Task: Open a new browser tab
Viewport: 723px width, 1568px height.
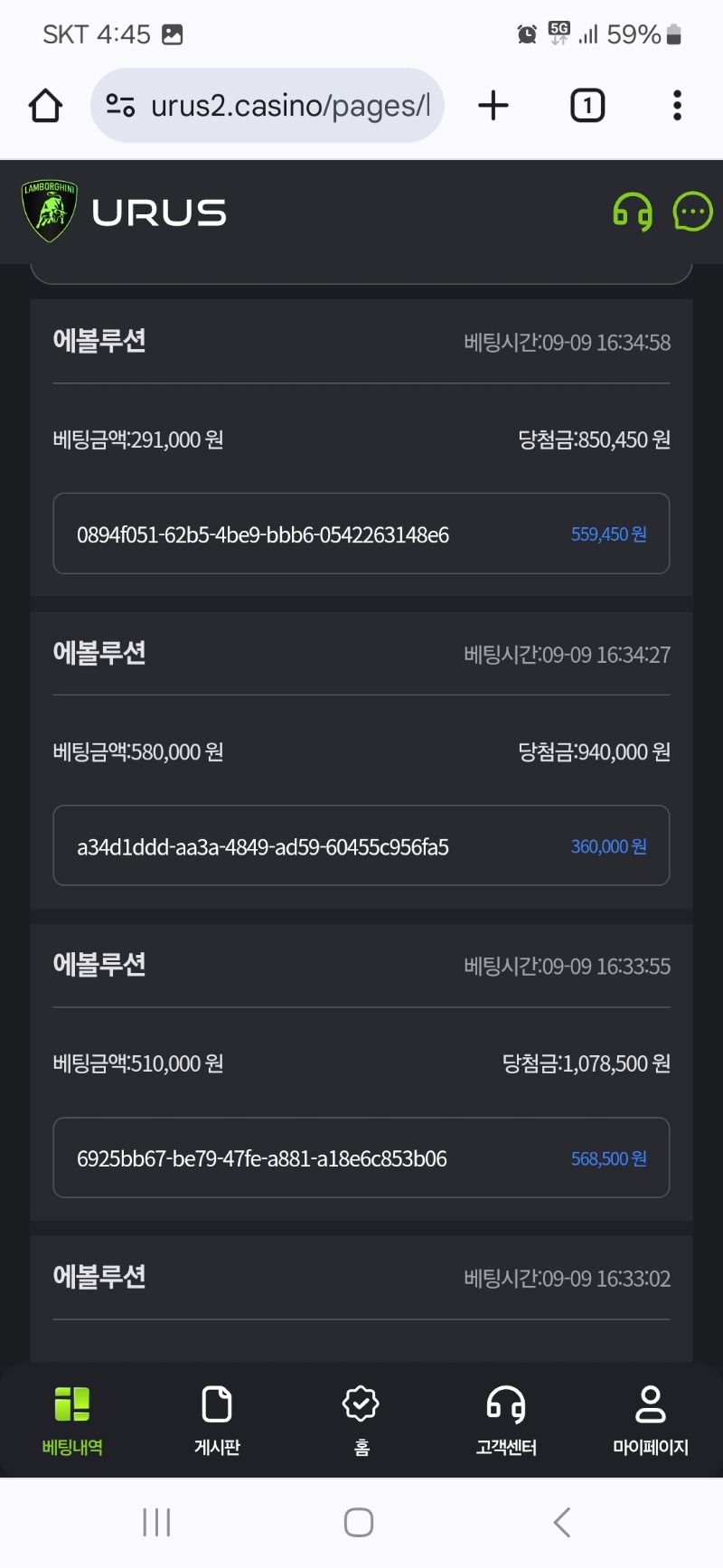Action: (493, 106)
